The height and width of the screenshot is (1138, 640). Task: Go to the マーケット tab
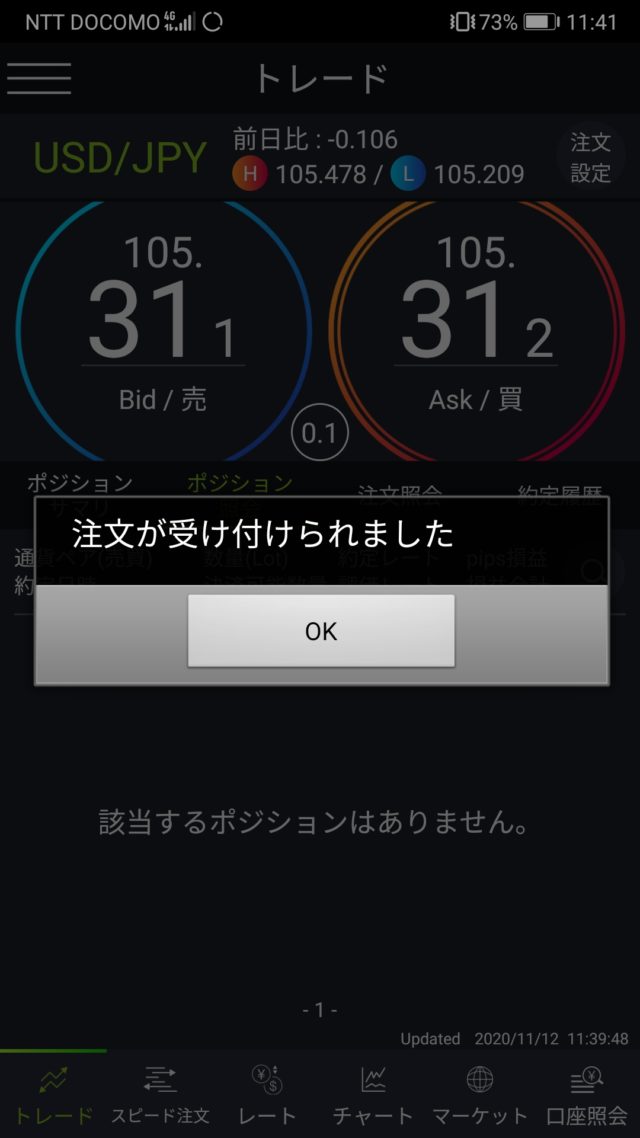480,1095
